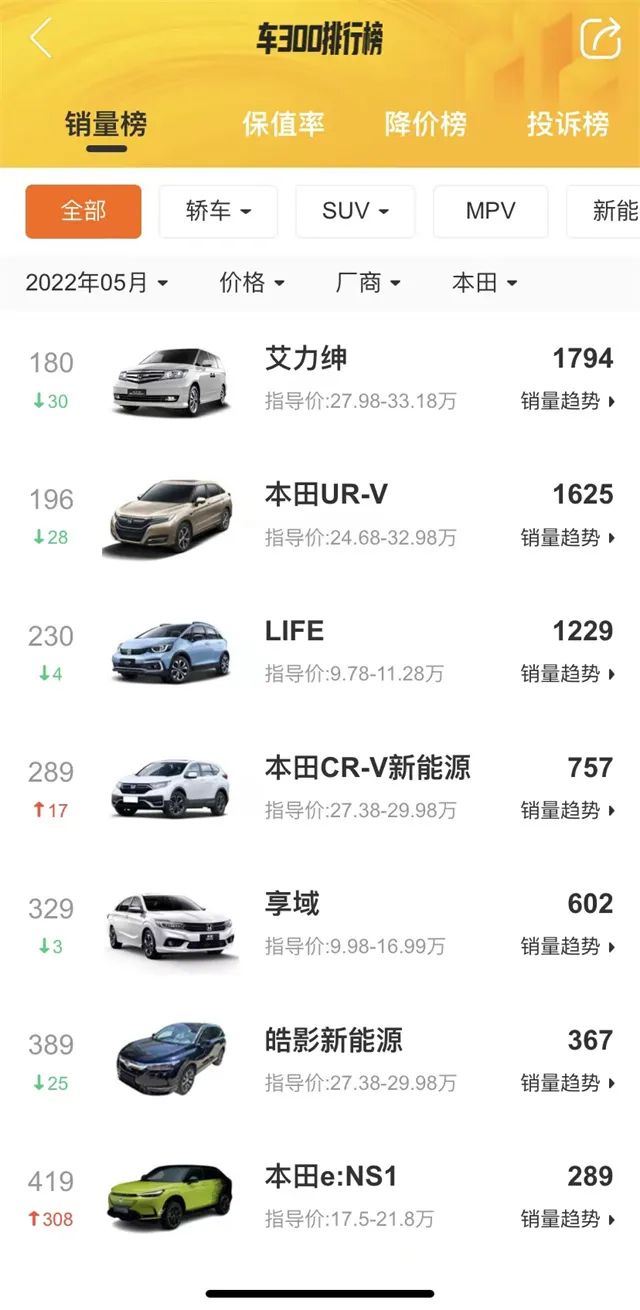Open the 本田e:NS1 car entry
The width and height of the screenshot is (640, 1310).
(x=330, y=1177)
